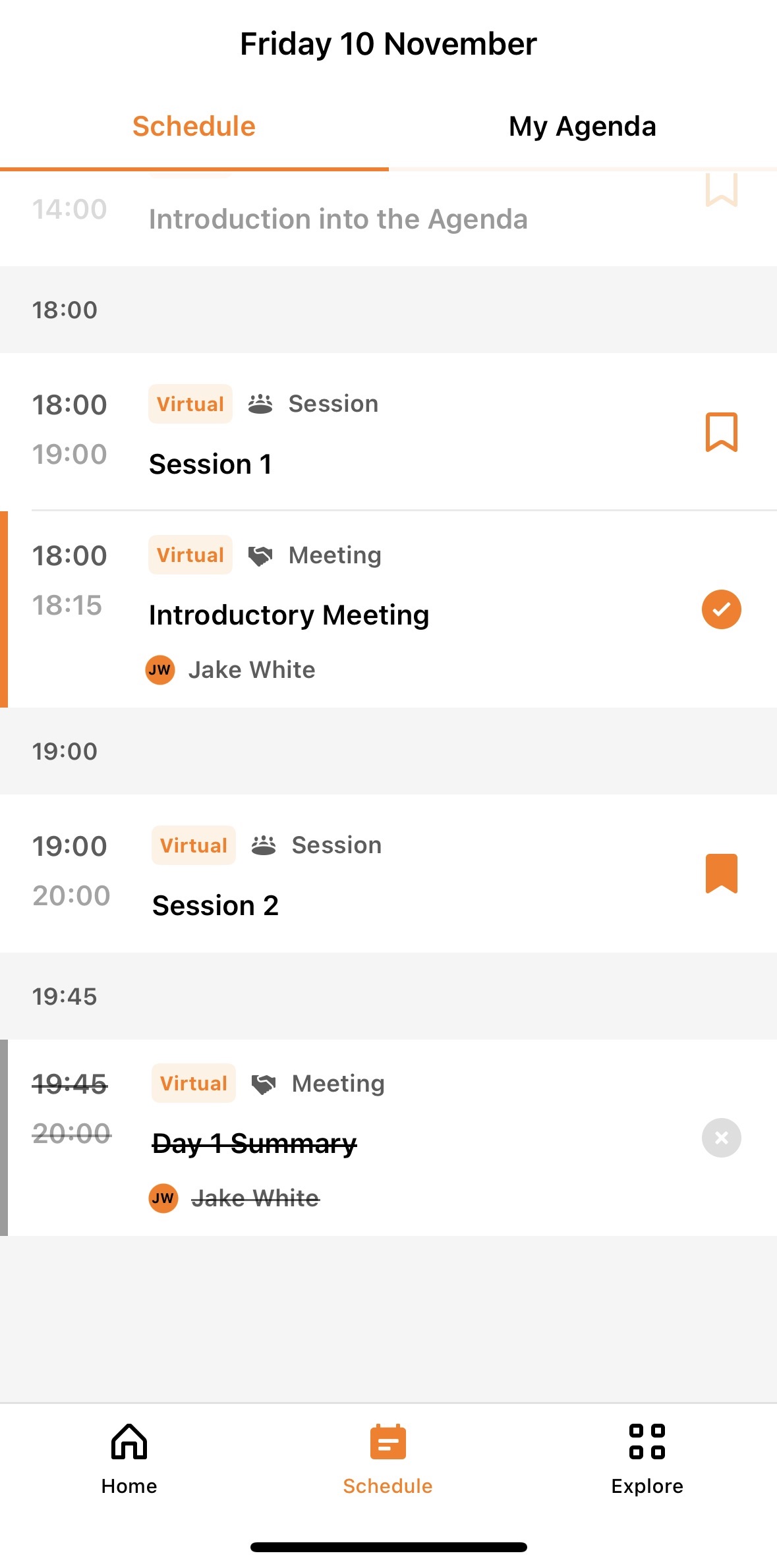The height and width of the screenshot is (1568, 777).
Task: Select the Schedule top tab
Action: pyautogui.click(x=194, y=126)
